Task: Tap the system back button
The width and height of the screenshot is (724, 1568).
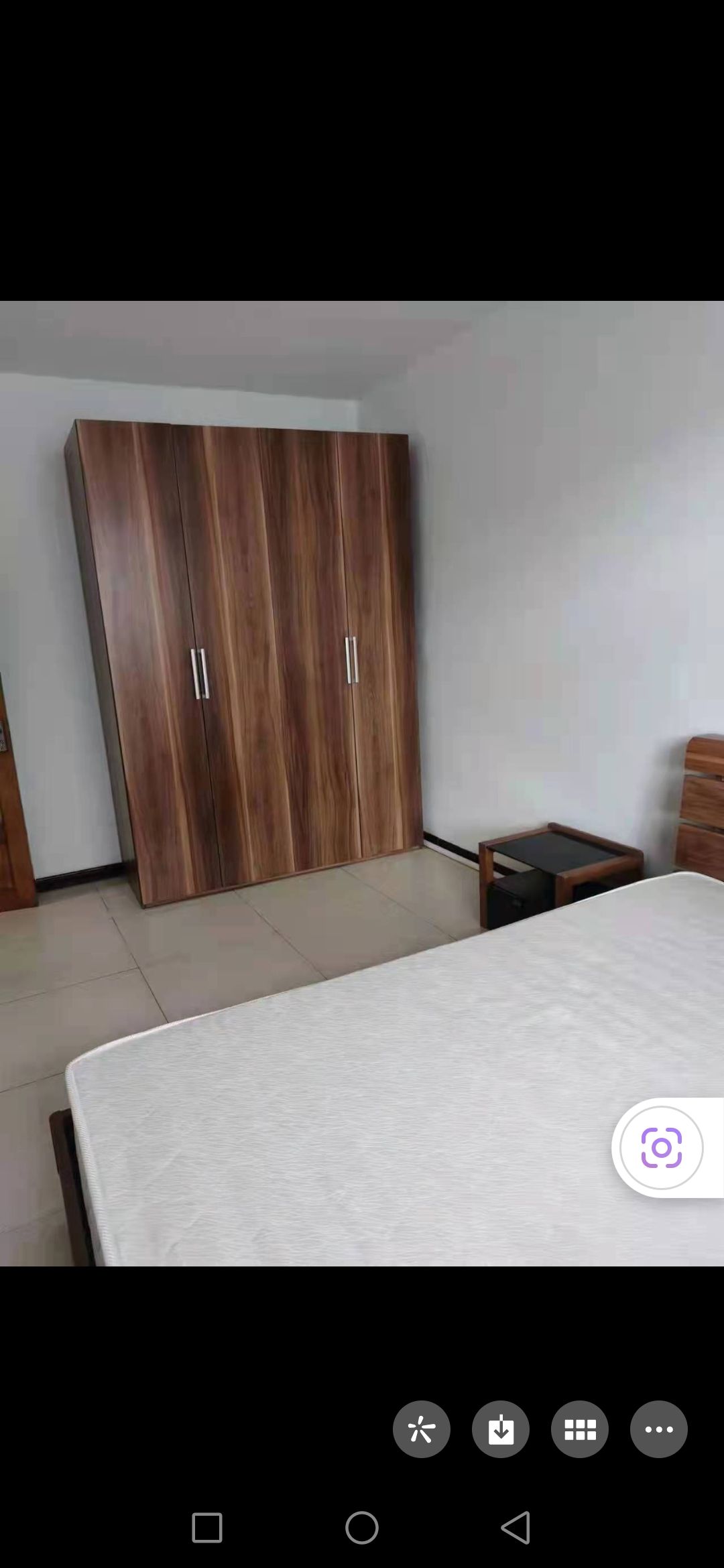Action: (516, 1528)
